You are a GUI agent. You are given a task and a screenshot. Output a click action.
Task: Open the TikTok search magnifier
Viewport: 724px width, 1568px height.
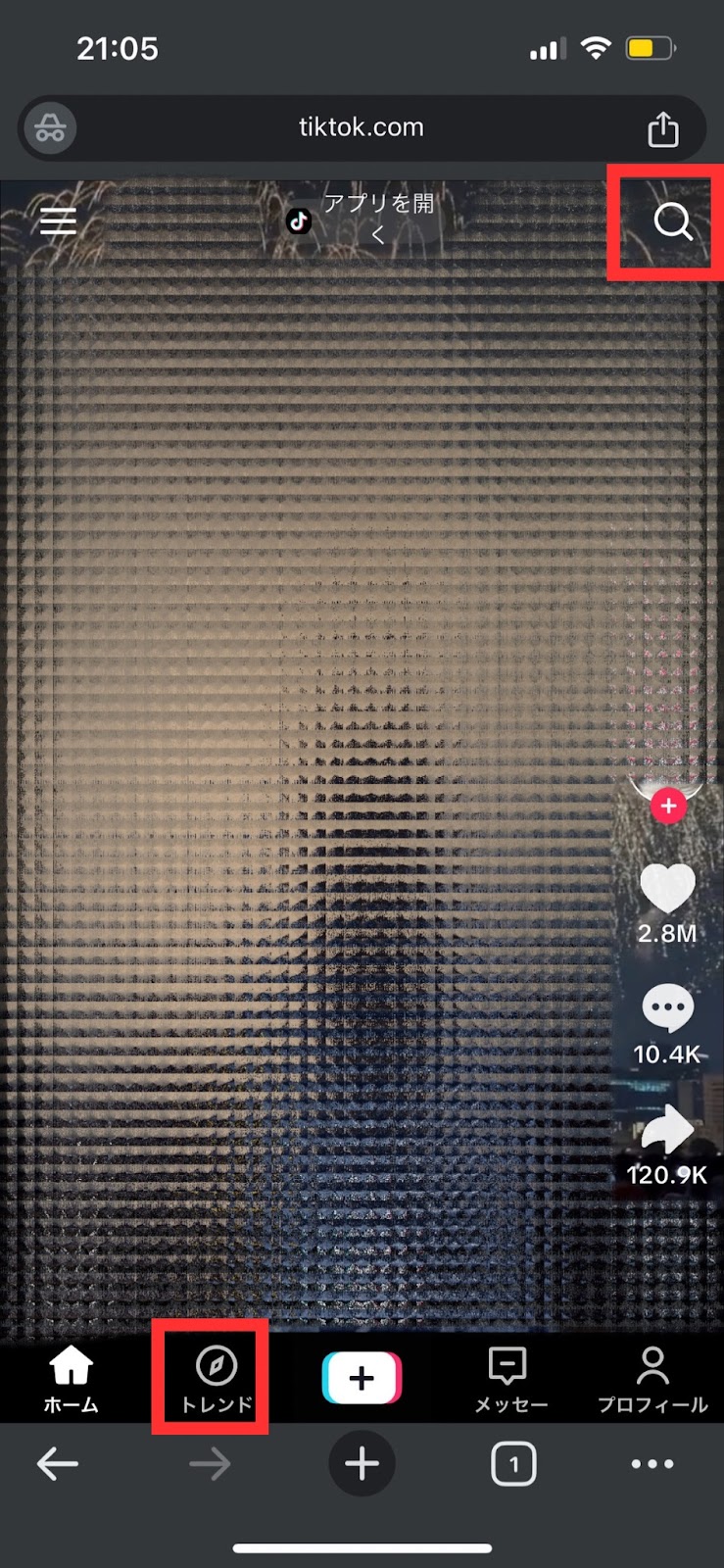point(672,222)
